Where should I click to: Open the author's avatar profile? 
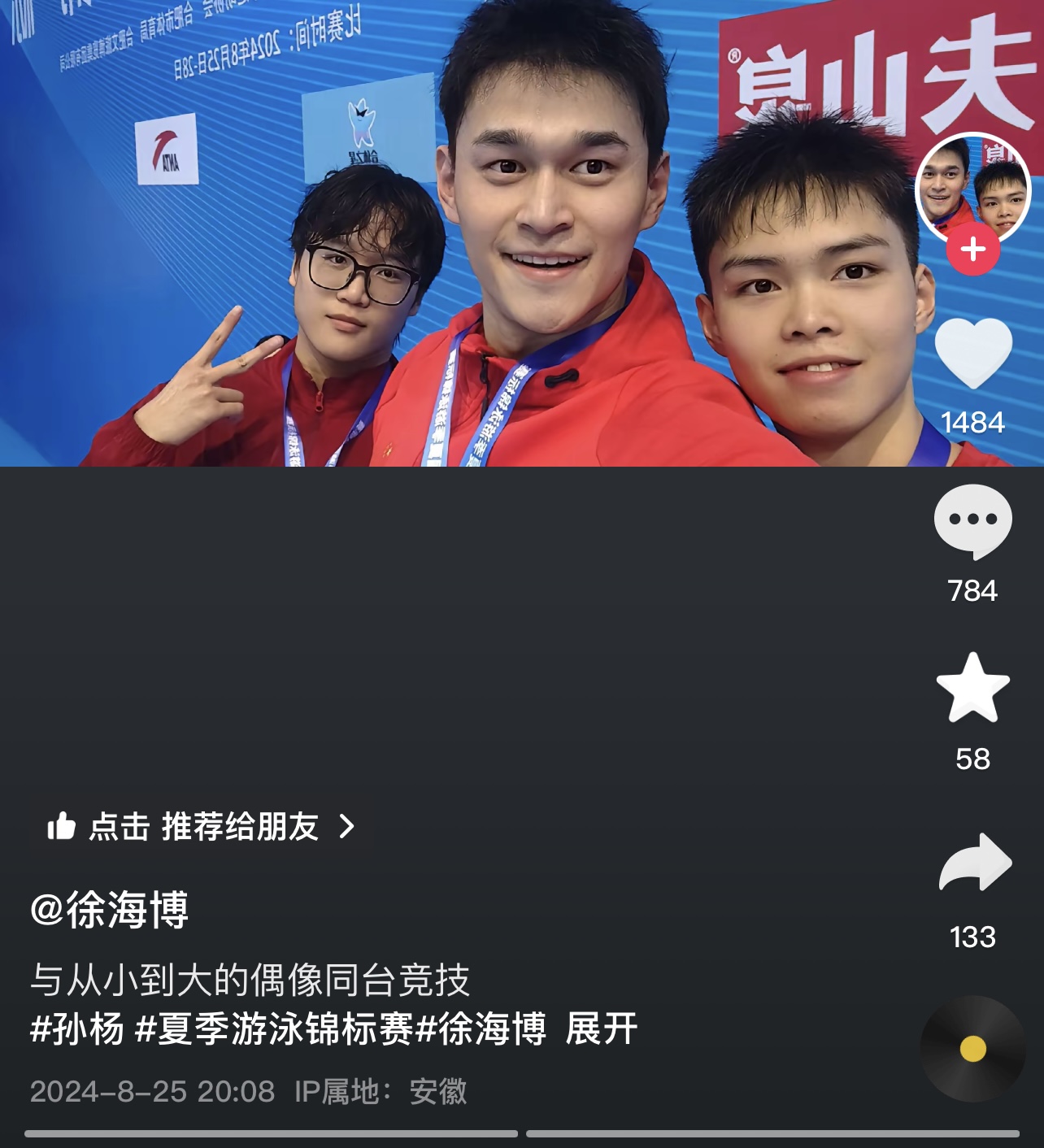coord(972,185)
